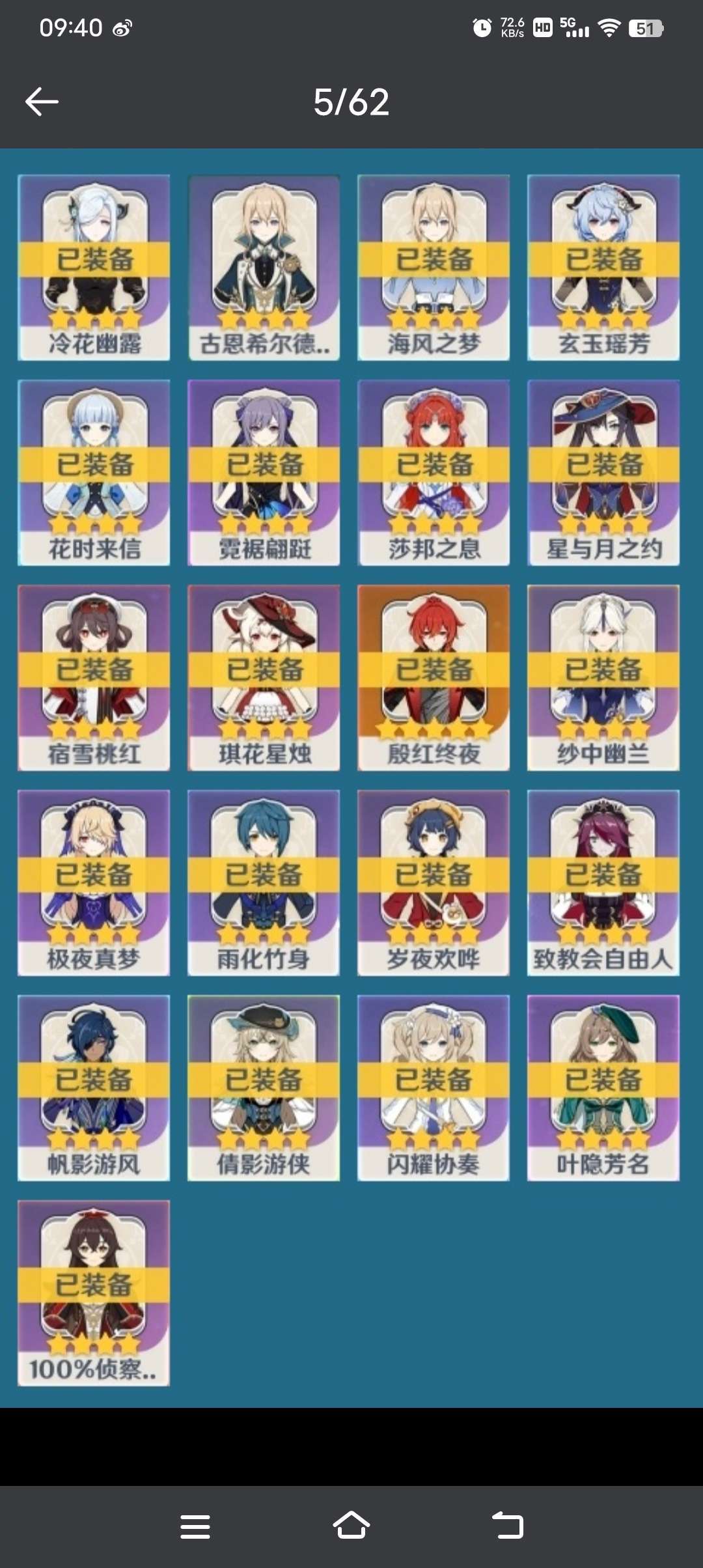Tap the page counter showing 5/62
Image resolution: width=703 pixels, height=1568 pixels.
click(x=351, y=101)
